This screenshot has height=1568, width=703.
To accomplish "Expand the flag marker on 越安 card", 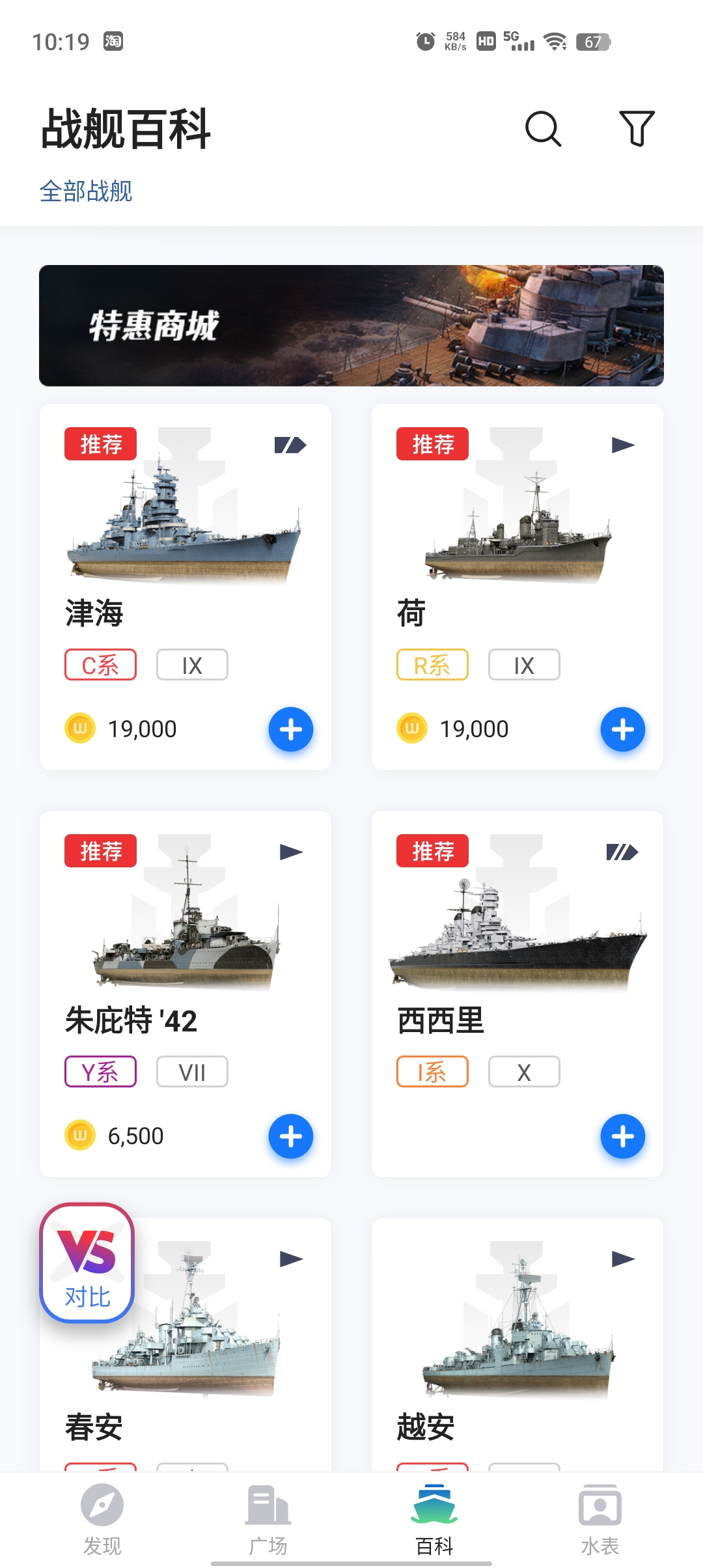I will click(623, 1258).
